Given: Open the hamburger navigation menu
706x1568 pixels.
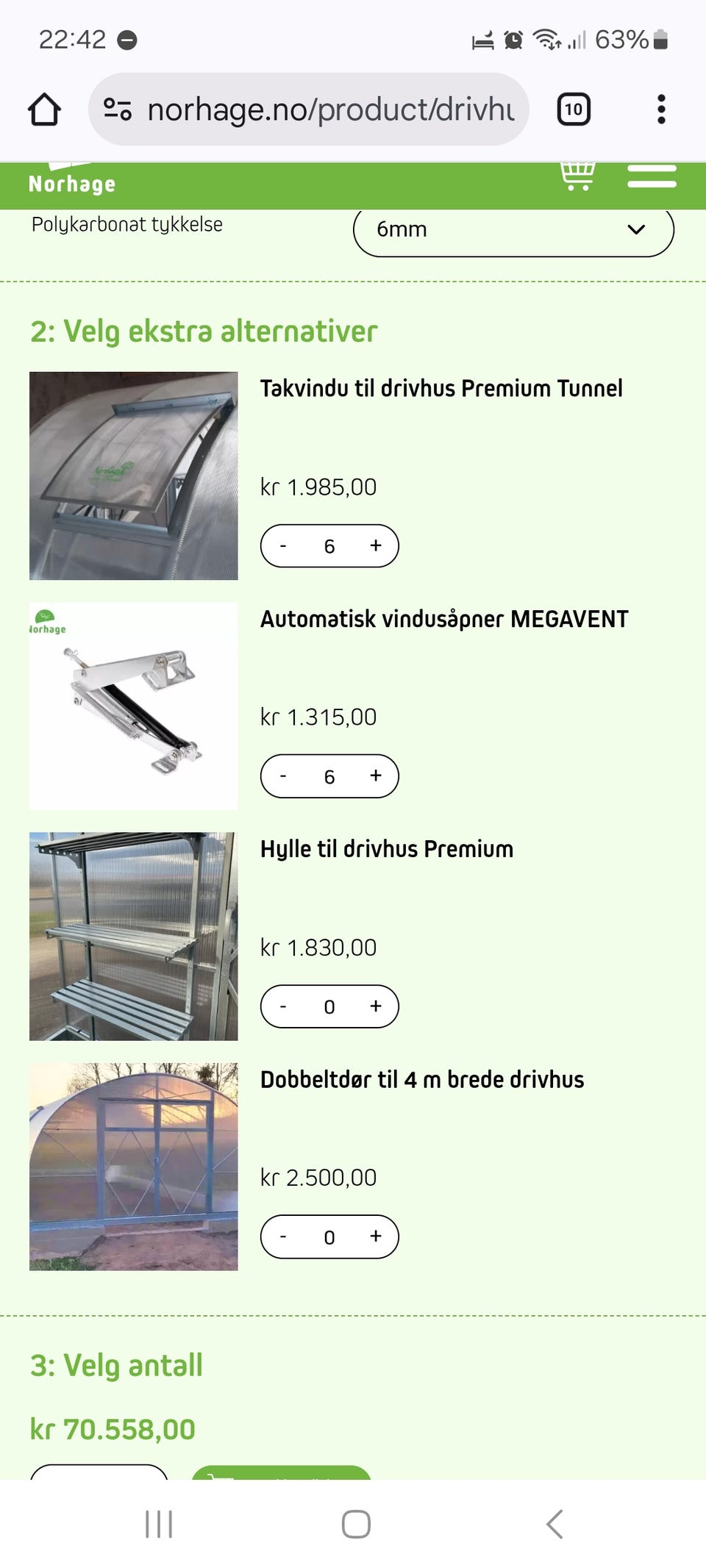Looking at the screenshot, I should [652, 175].
